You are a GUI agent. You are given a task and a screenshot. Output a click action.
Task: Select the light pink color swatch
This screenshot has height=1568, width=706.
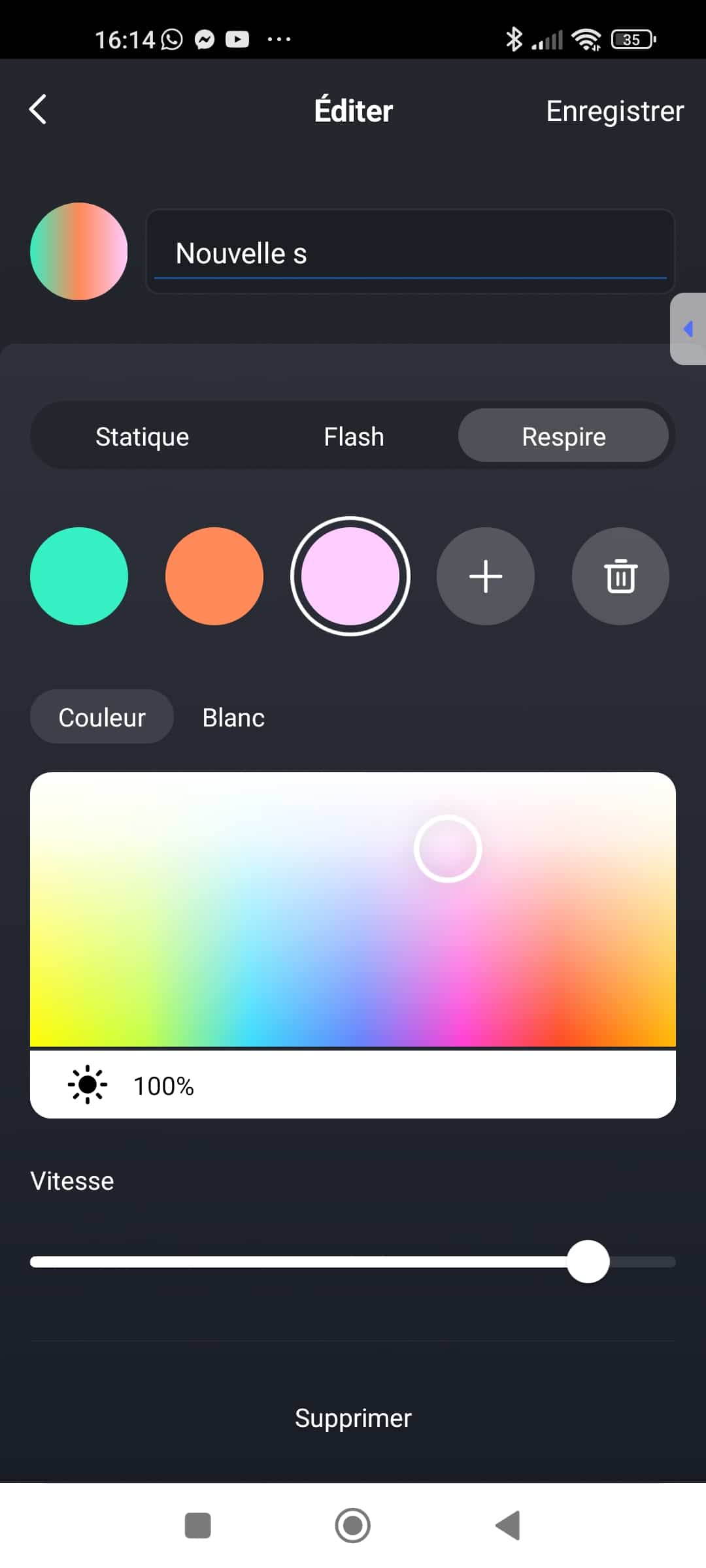point(350,576)
